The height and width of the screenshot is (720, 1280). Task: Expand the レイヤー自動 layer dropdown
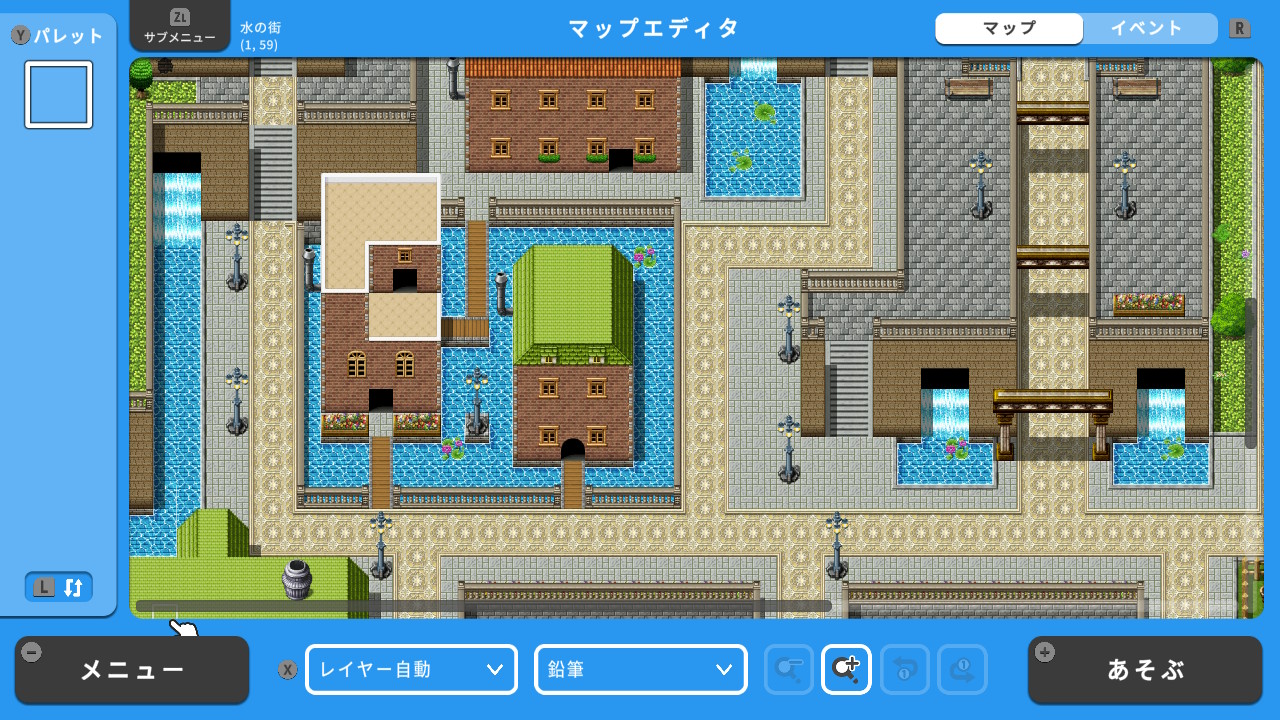(x=411, y=670)
